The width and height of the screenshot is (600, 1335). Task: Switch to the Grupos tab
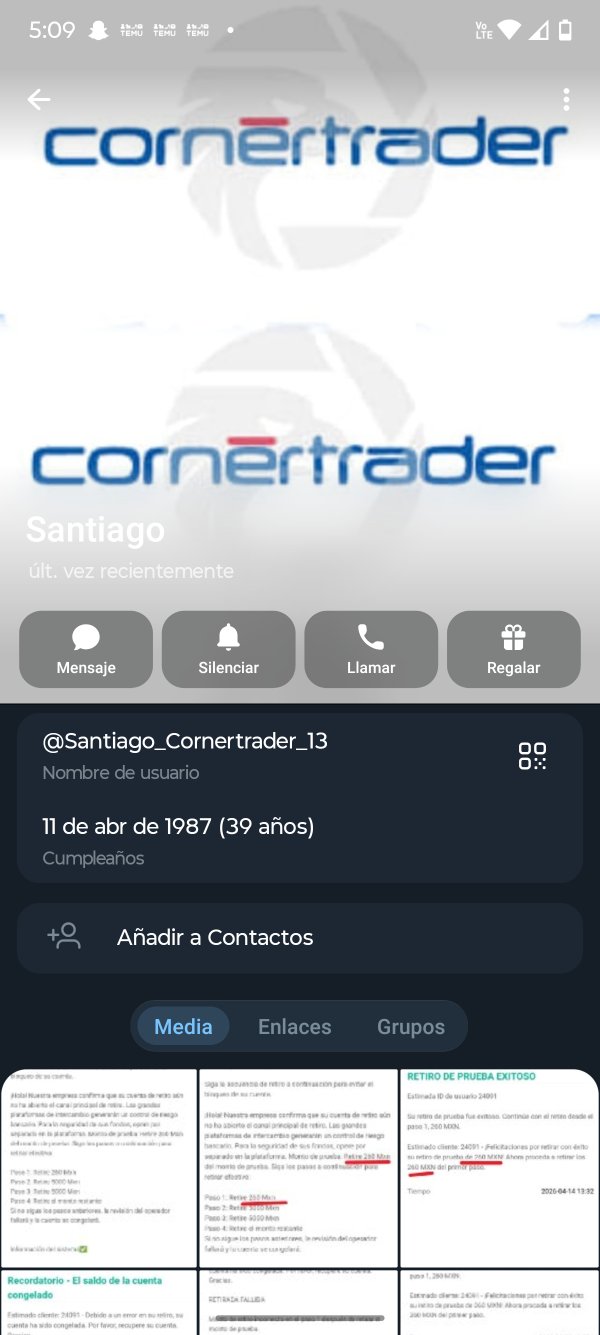point(410,1027)
